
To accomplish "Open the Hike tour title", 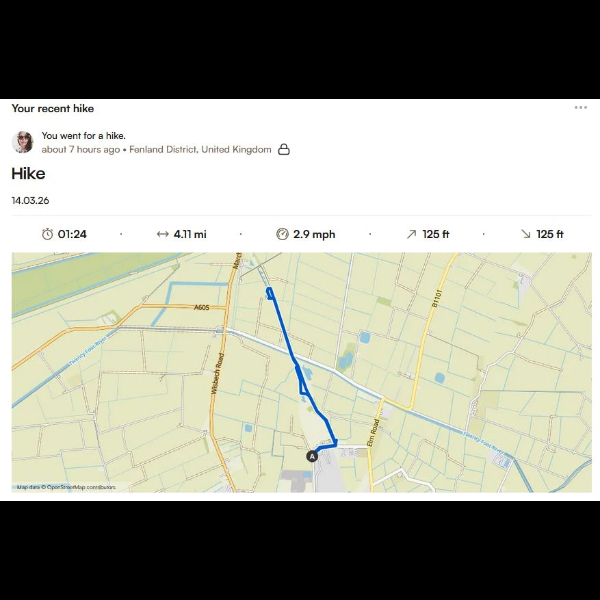I will 28,174.
